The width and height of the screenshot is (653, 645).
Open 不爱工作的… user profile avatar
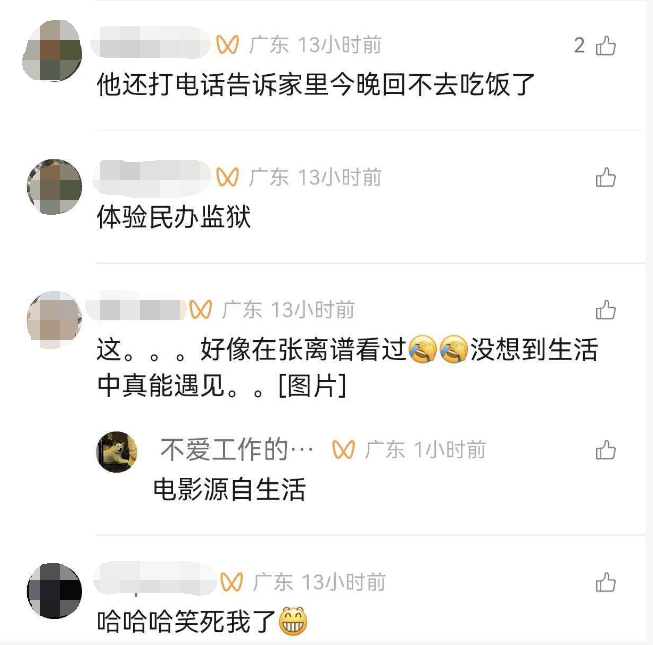(x=117, y=452)
